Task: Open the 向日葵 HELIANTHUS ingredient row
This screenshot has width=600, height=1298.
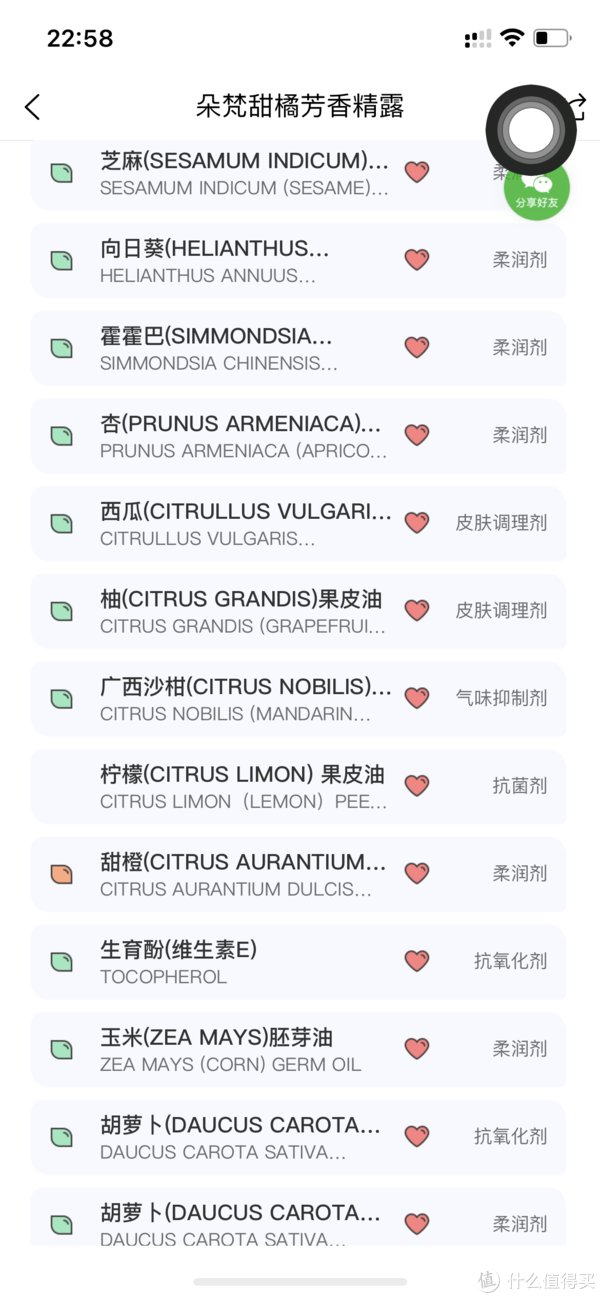Action: [x=240, y=261]
